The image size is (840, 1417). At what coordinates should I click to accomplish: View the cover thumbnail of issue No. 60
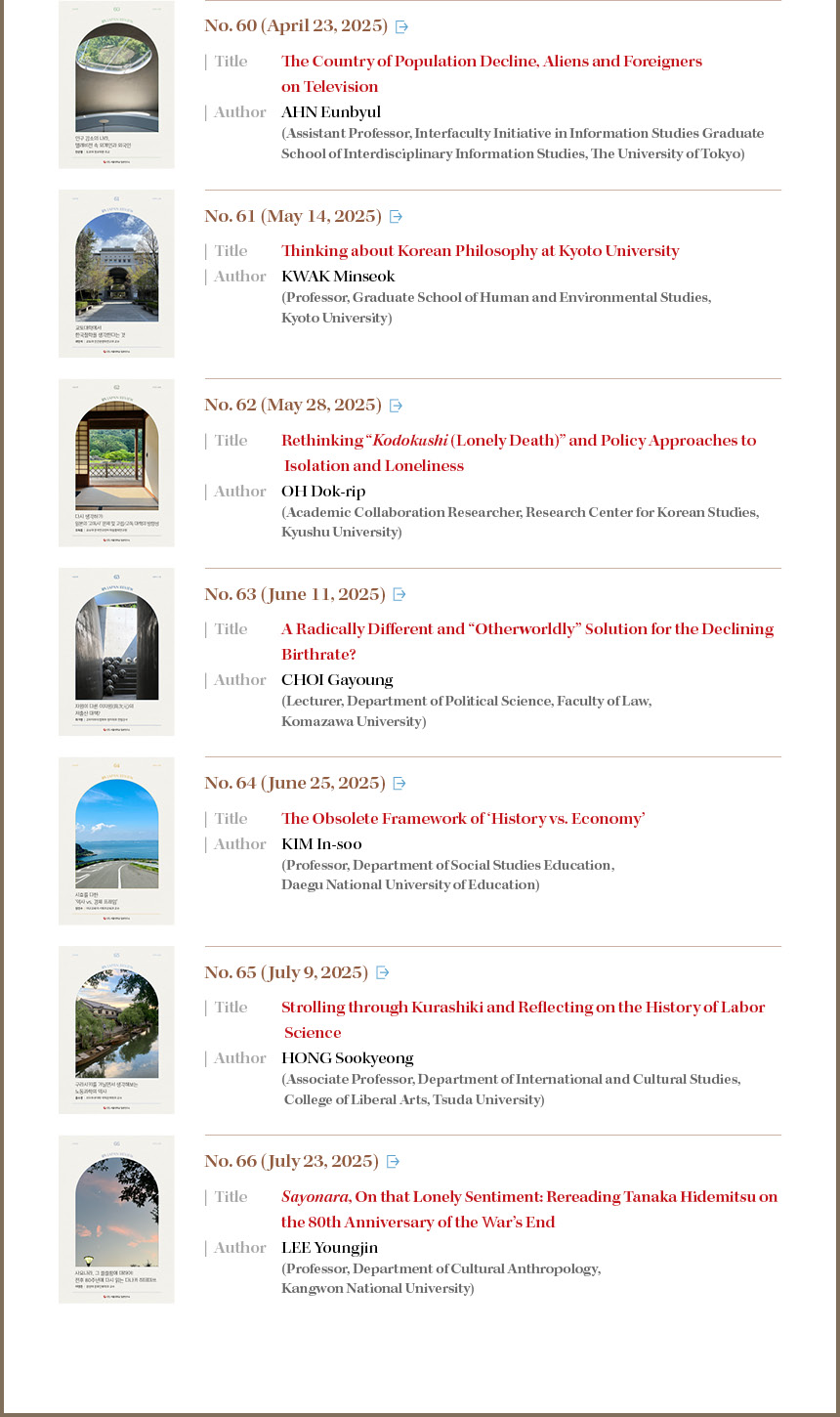pos(116,84)
